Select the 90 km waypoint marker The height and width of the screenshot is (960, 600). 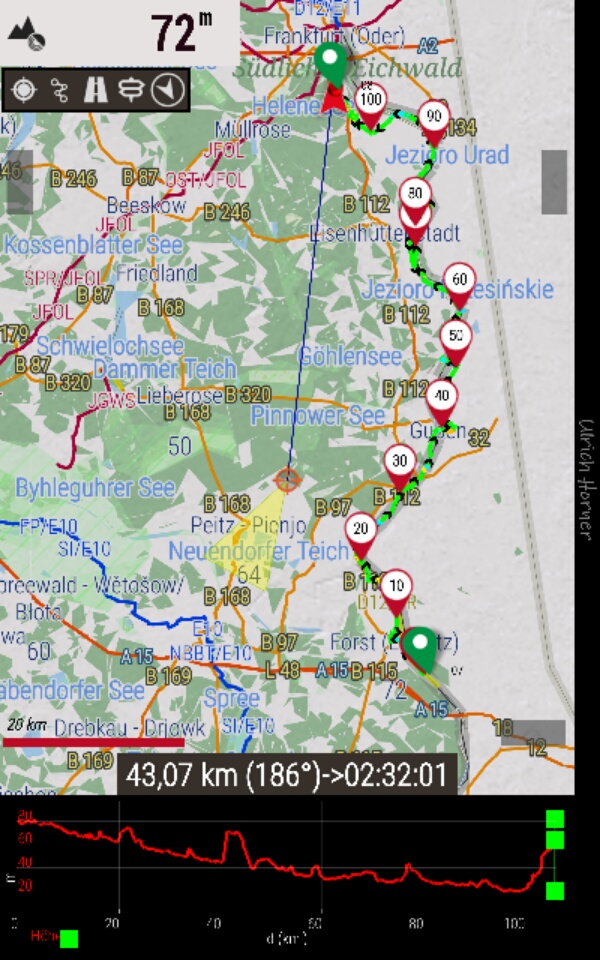(x=433, y=122)
